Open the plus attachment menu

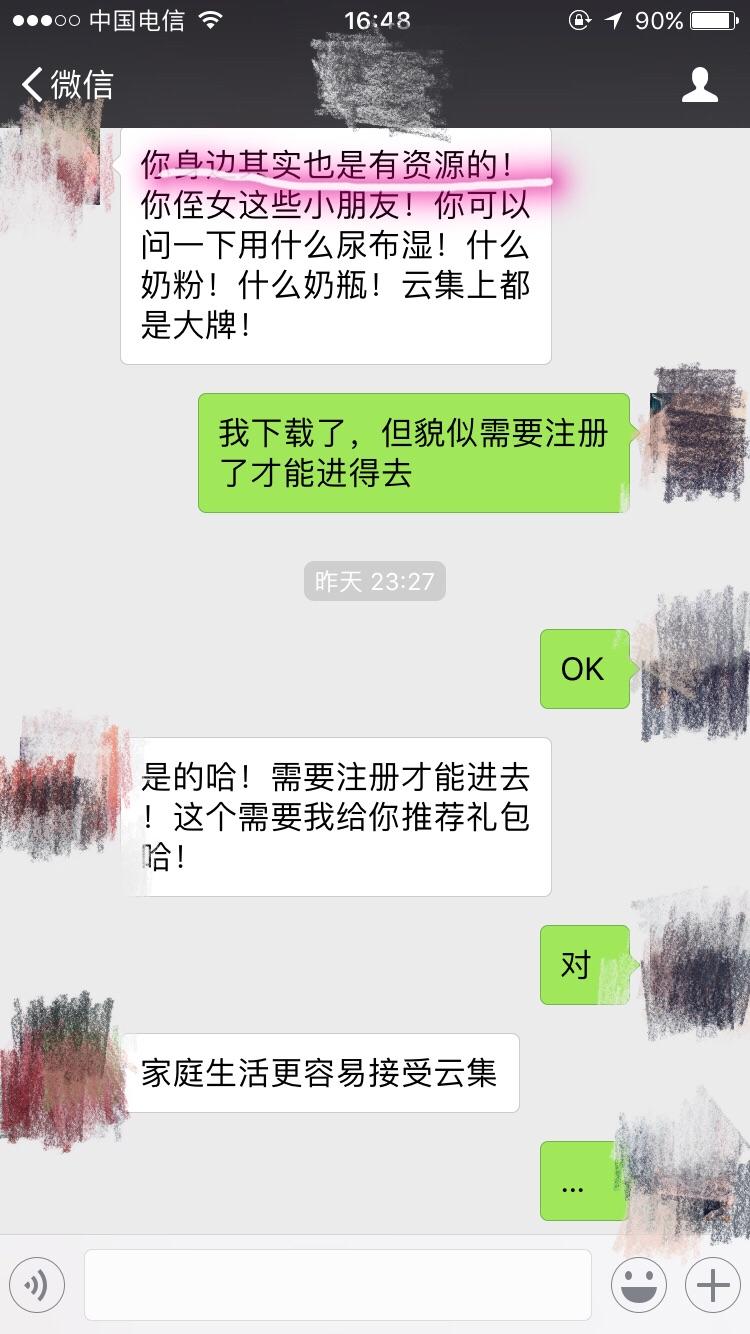712,1285
